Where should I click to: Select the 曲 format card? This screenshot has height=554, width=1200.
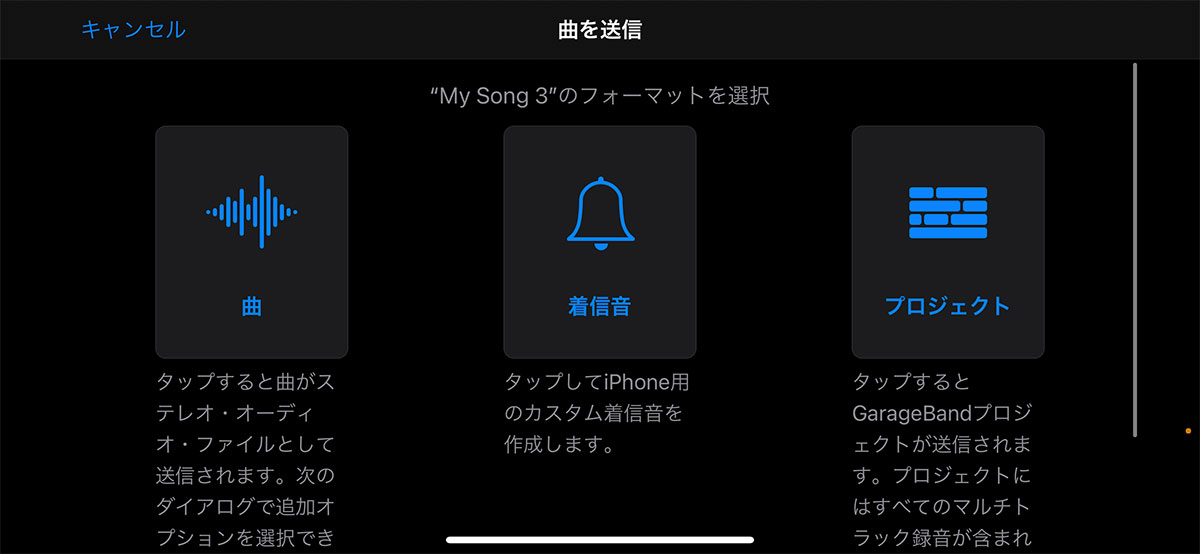tap(252, 242)
